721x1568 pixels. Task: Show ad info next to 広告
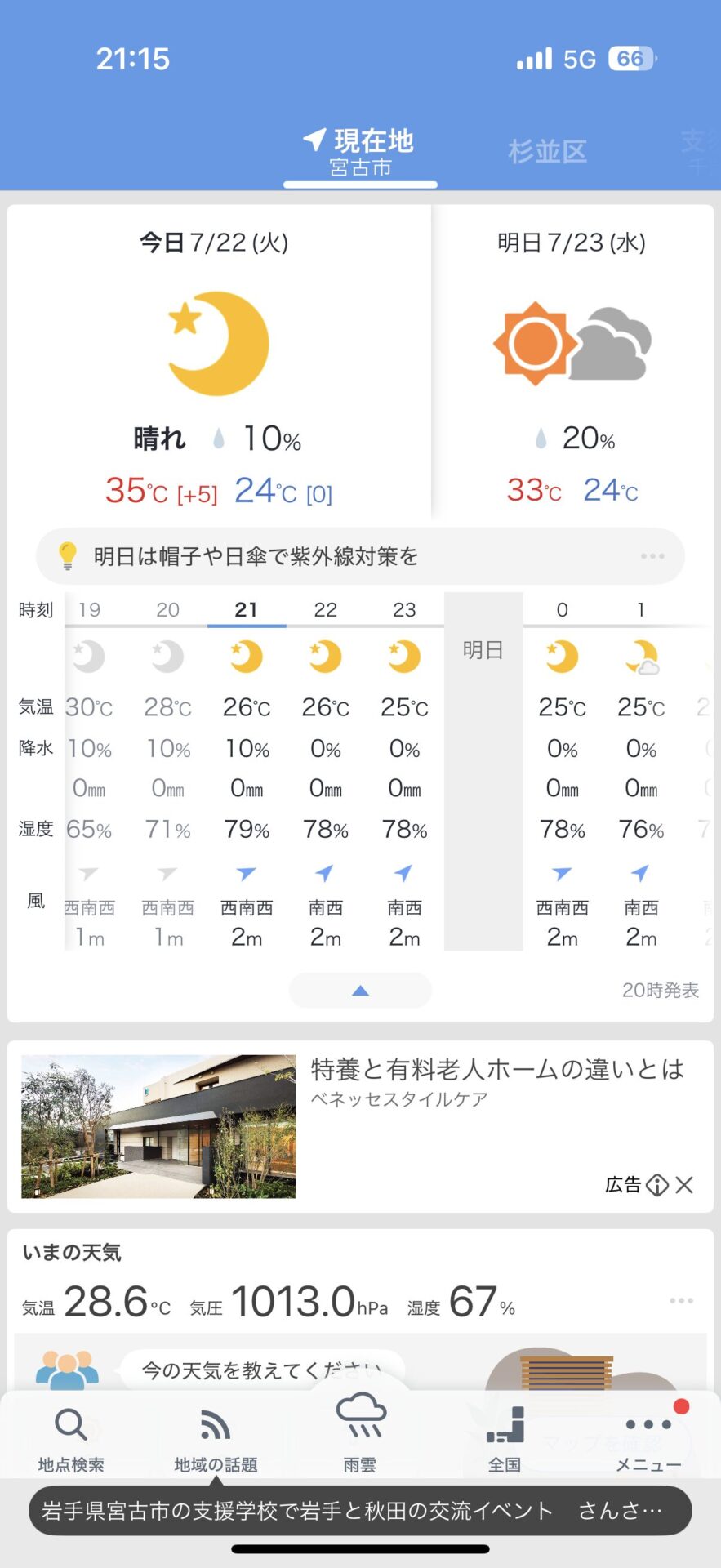[657, 1185]
